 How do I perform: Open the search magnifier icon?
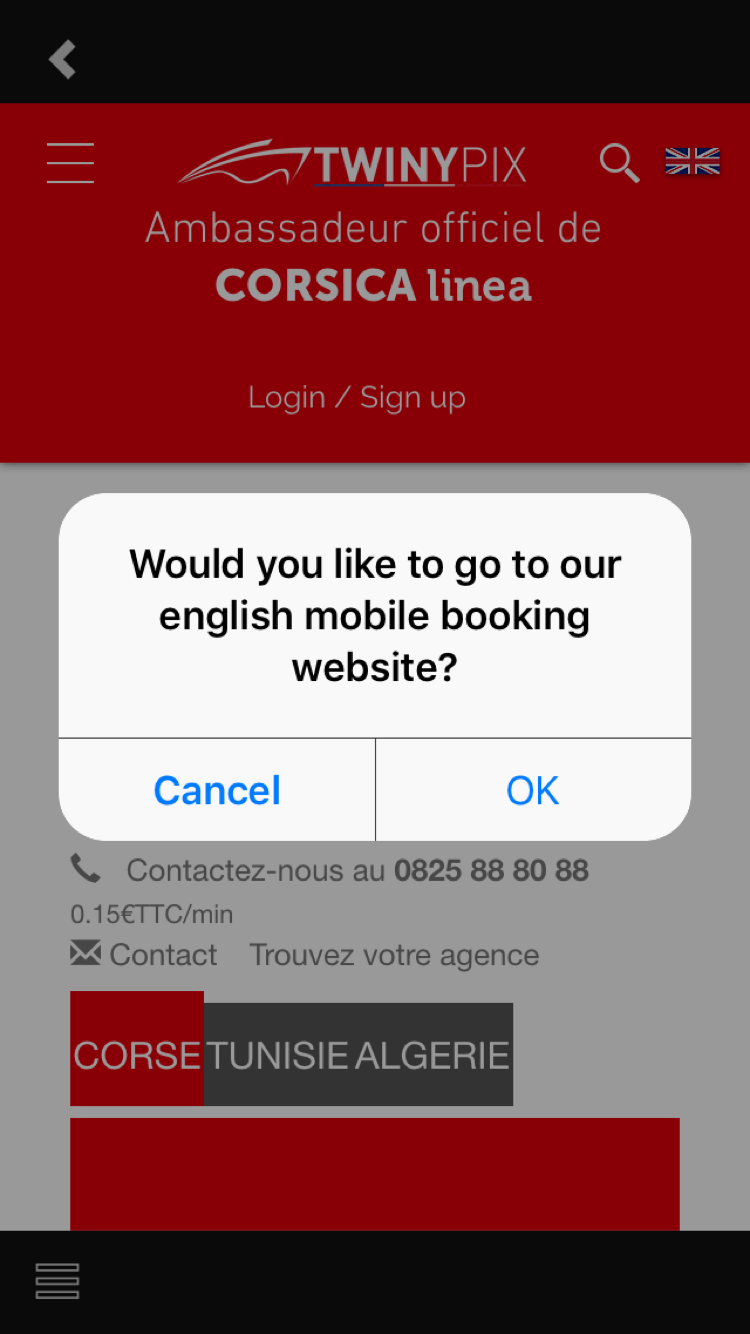(619, 162)
